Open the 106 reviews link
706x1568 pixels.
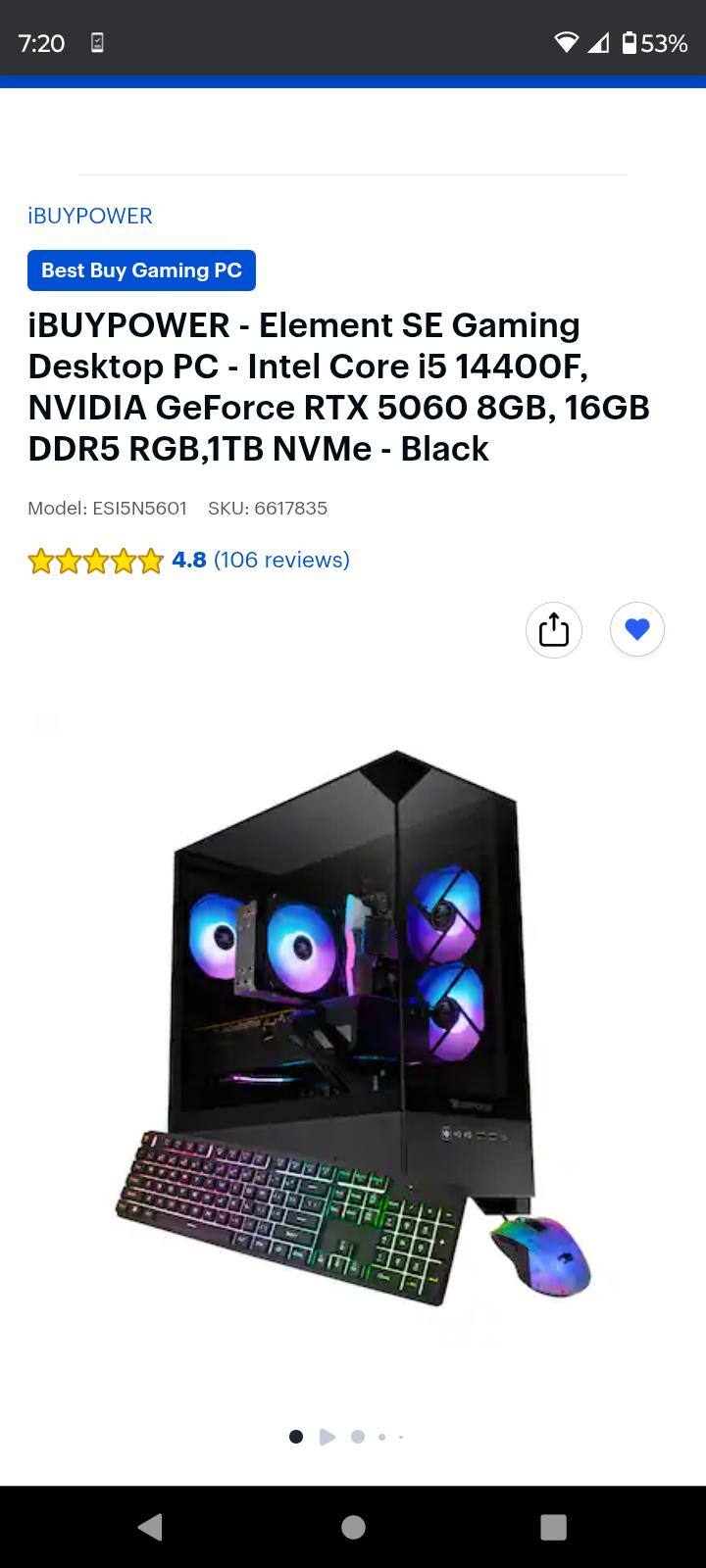pos(281,560)
